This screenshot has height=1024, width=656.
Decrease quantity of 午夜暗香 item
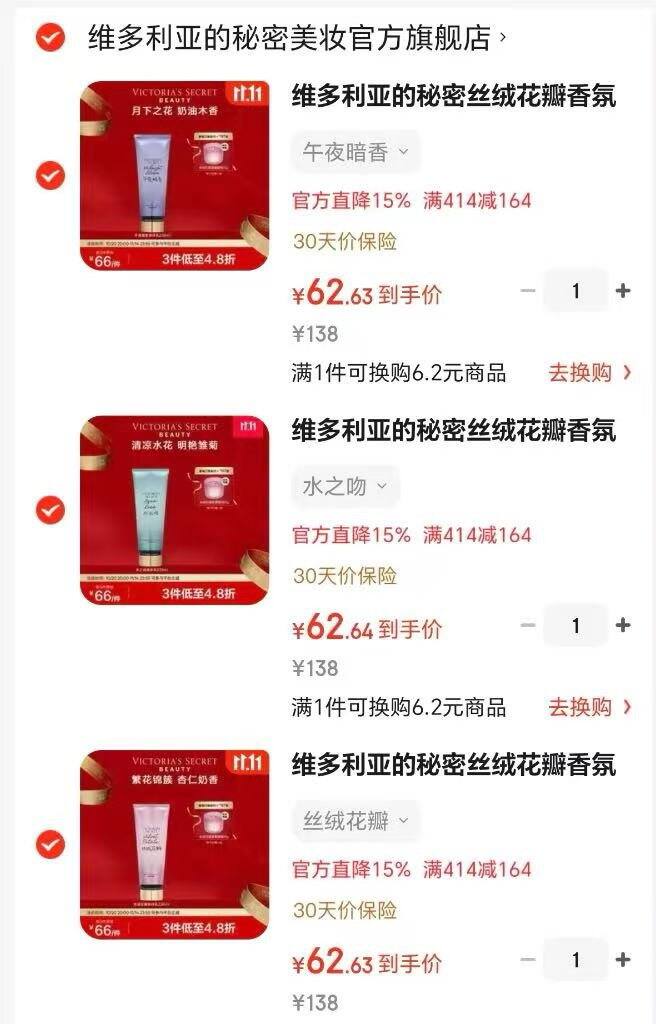click(x=529, y=291)
